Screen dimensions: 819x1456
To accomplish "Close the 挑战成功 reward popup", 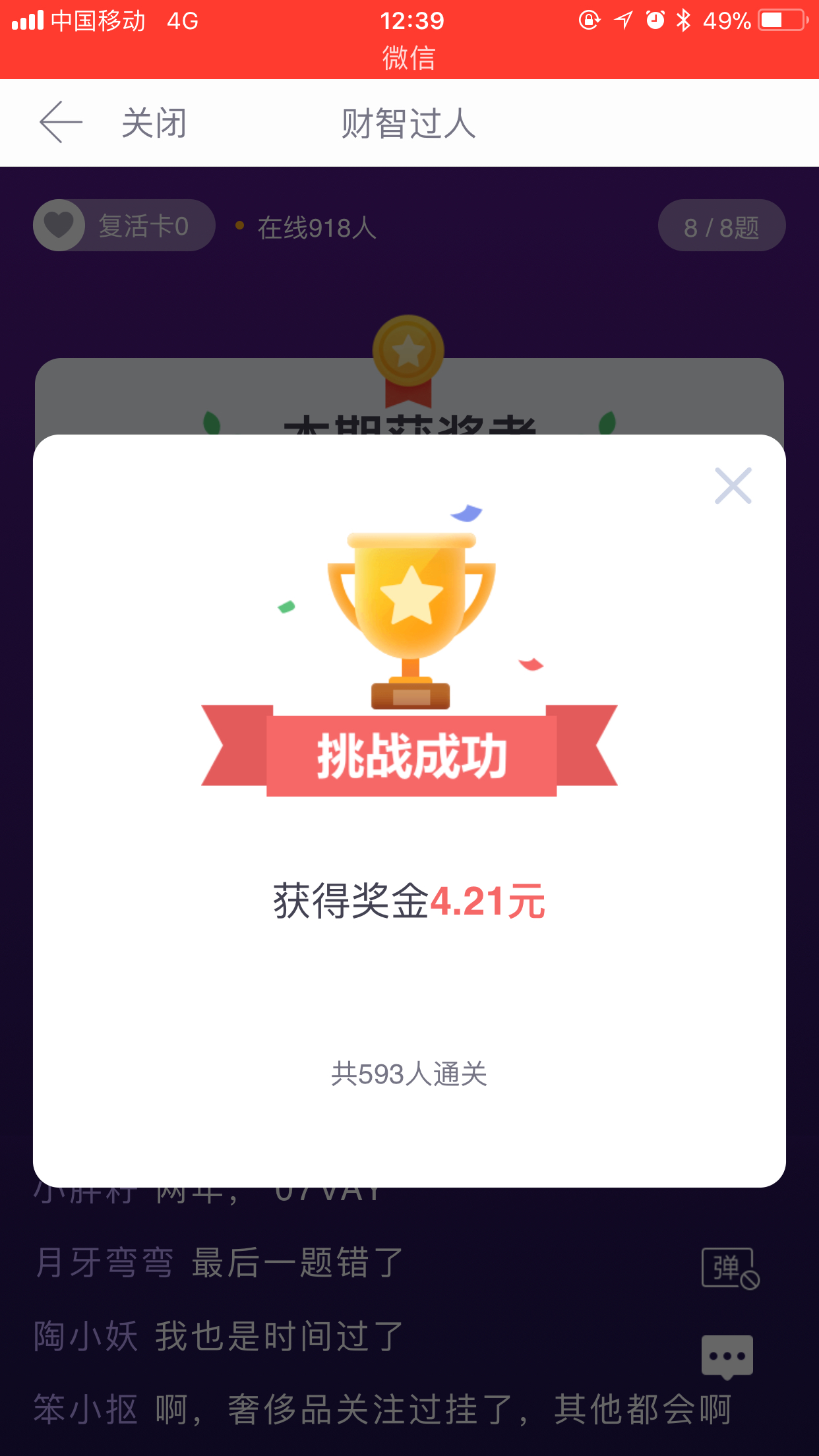I will click(x=733, y=486).
